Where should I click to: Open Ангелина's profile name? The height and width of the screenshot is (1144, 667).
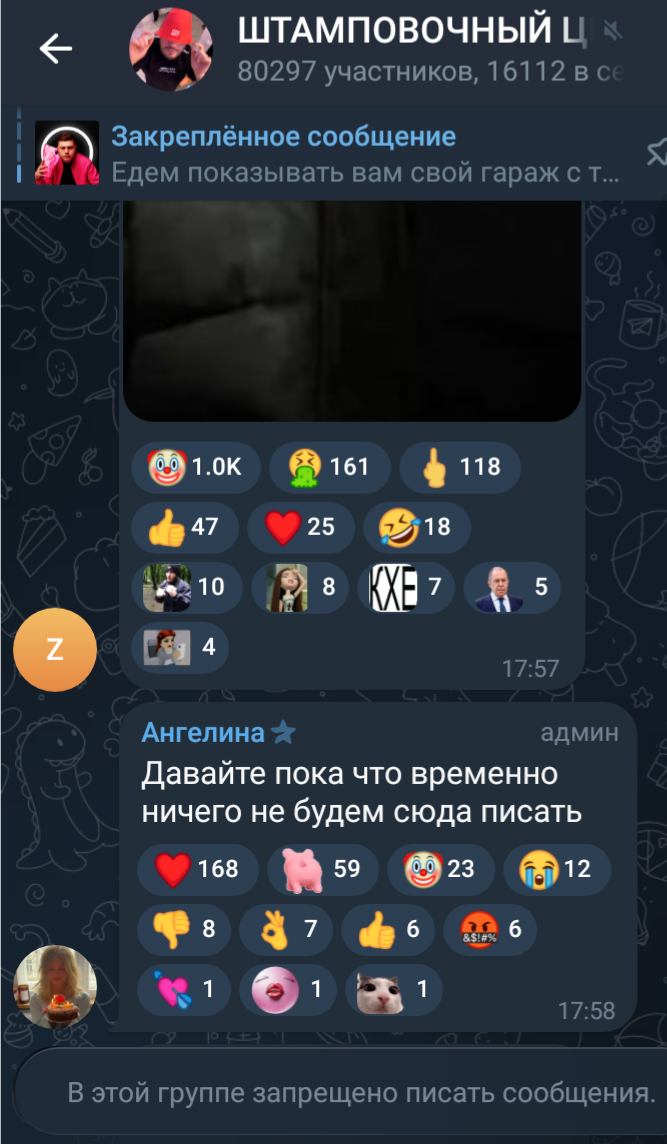[202, 733]
